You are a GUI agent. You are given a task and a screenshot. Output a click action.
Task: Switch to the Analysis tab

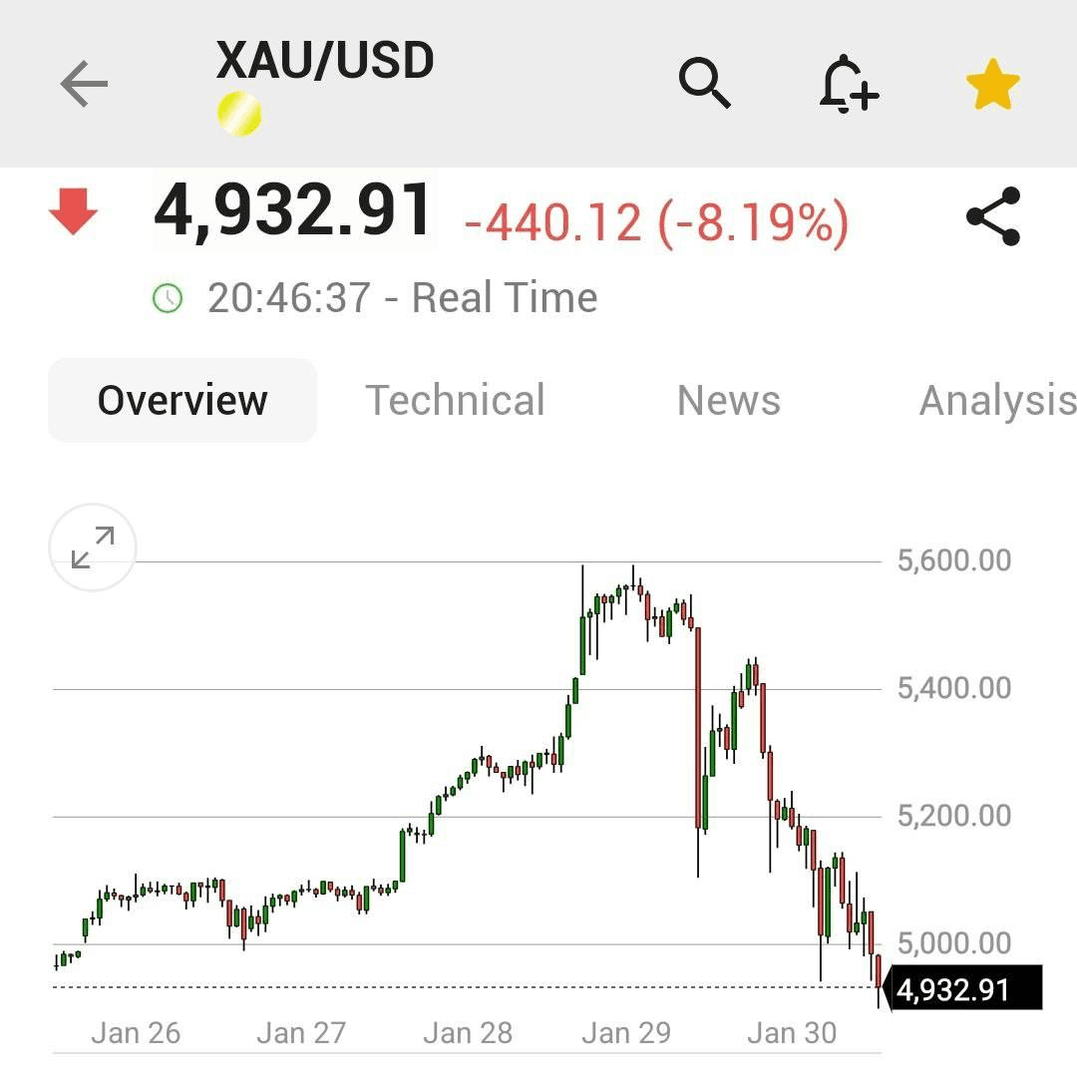coord(996,400)
